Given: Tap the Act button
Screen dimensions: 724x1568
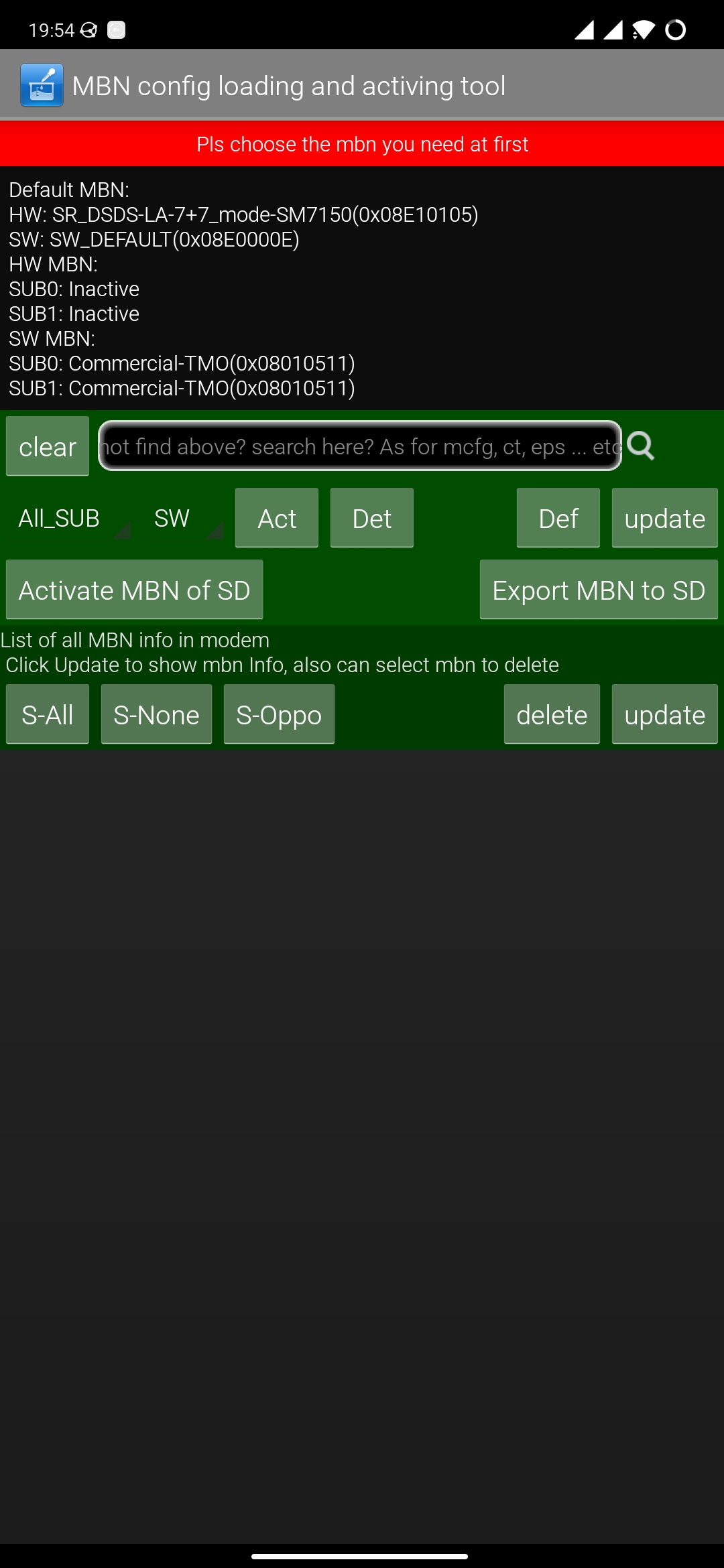Looking at the screenshot, I should point(277,518).
